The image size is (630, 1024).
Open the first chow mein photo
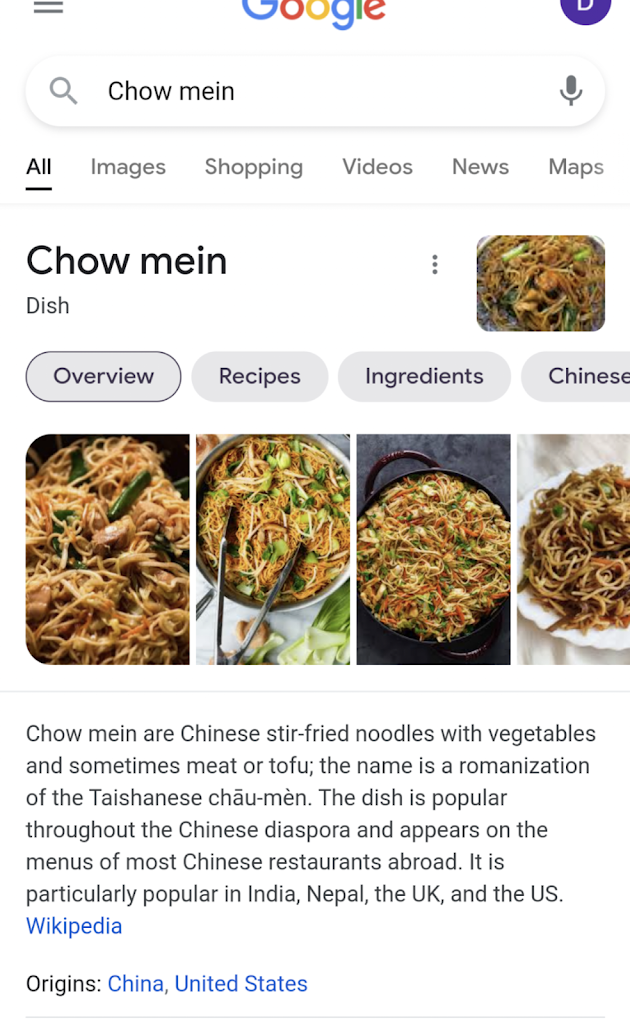(107, 549)
